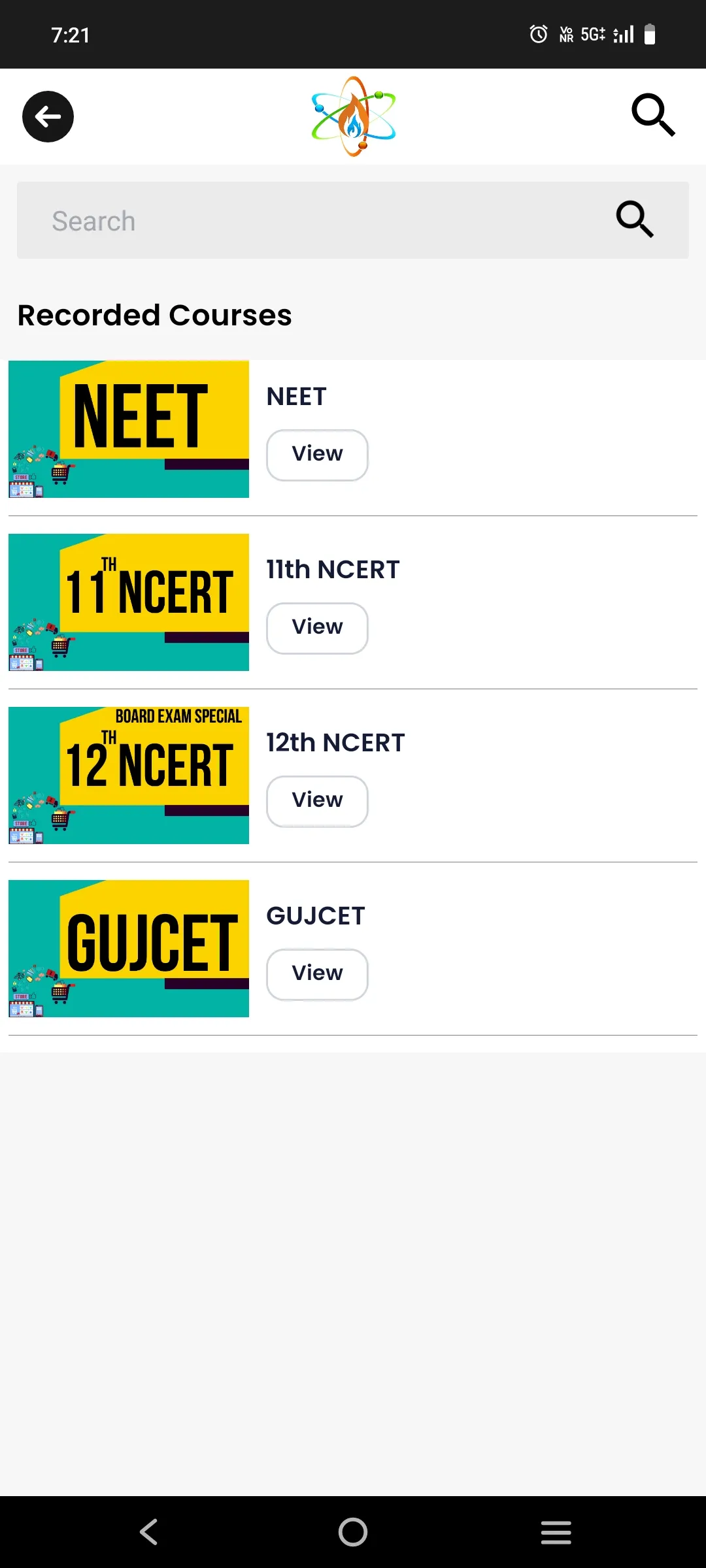Open search from the top-right magnifier icon

click(653, 115)
